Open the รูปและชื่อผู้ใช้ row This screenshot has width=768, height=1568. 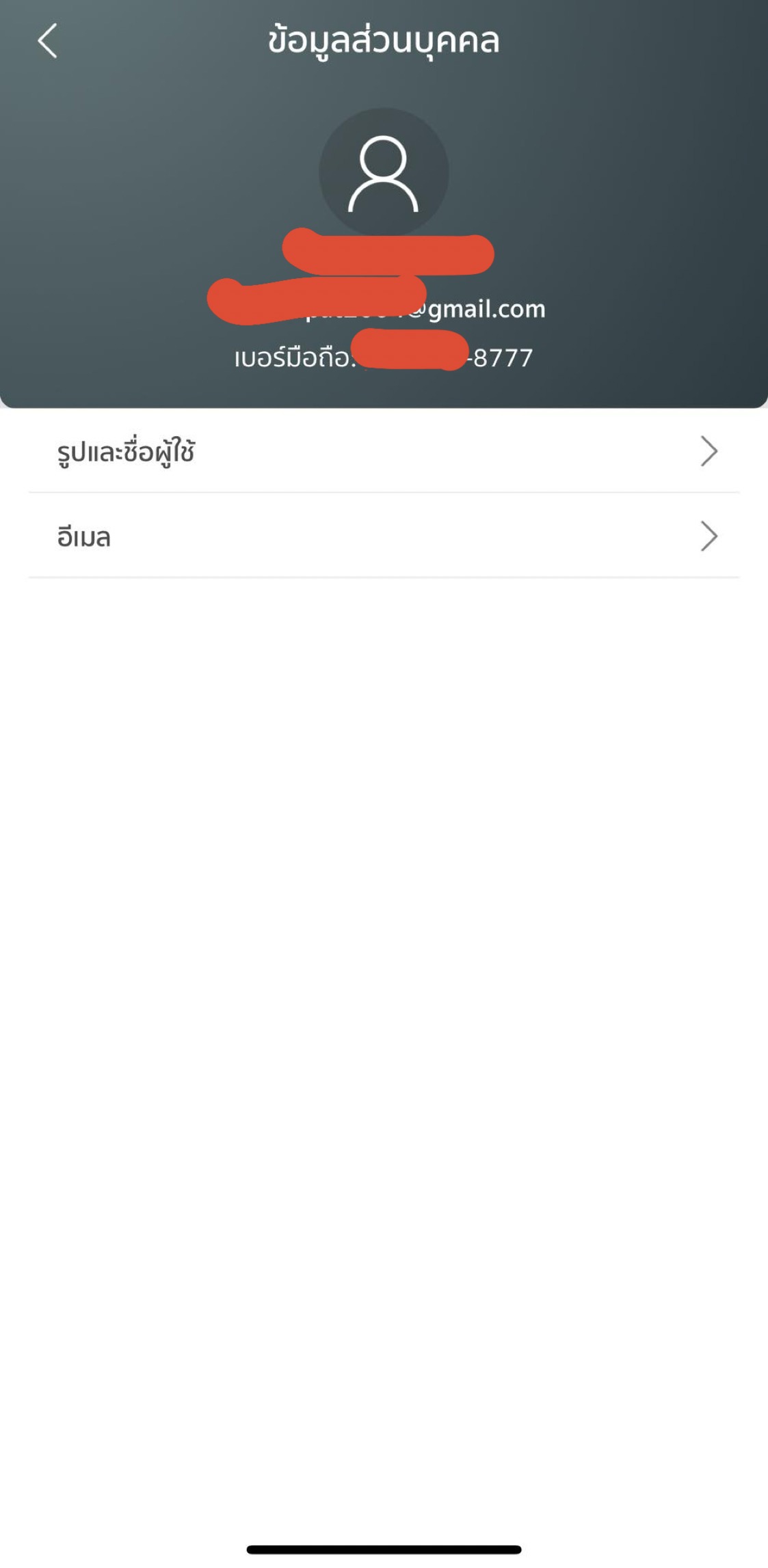tap(384, 451)
